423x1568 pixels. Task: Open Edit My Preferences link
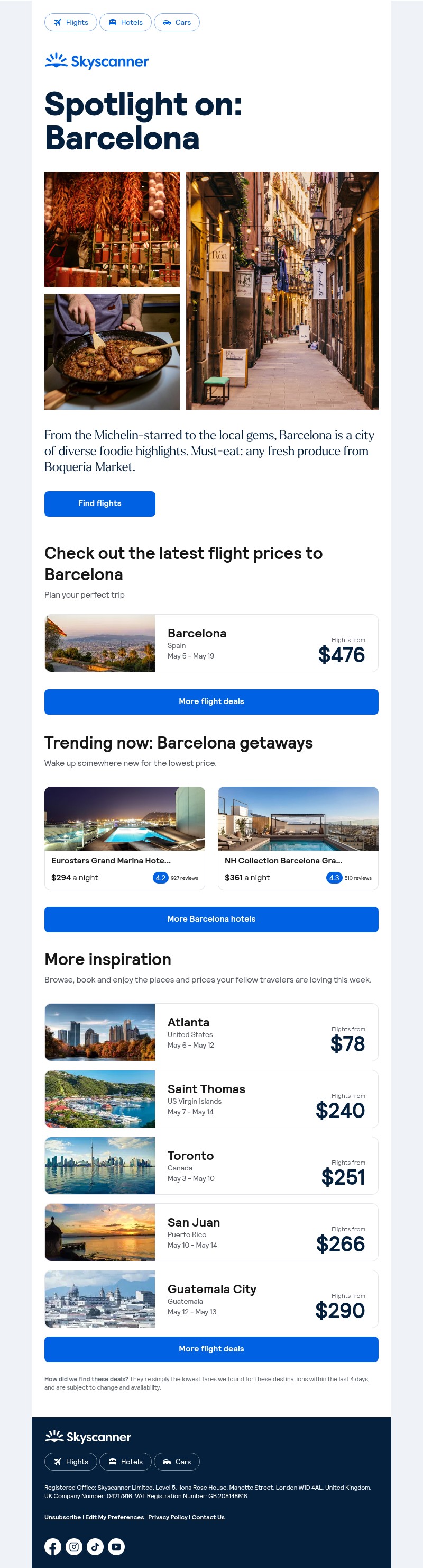click(114, 1517)
